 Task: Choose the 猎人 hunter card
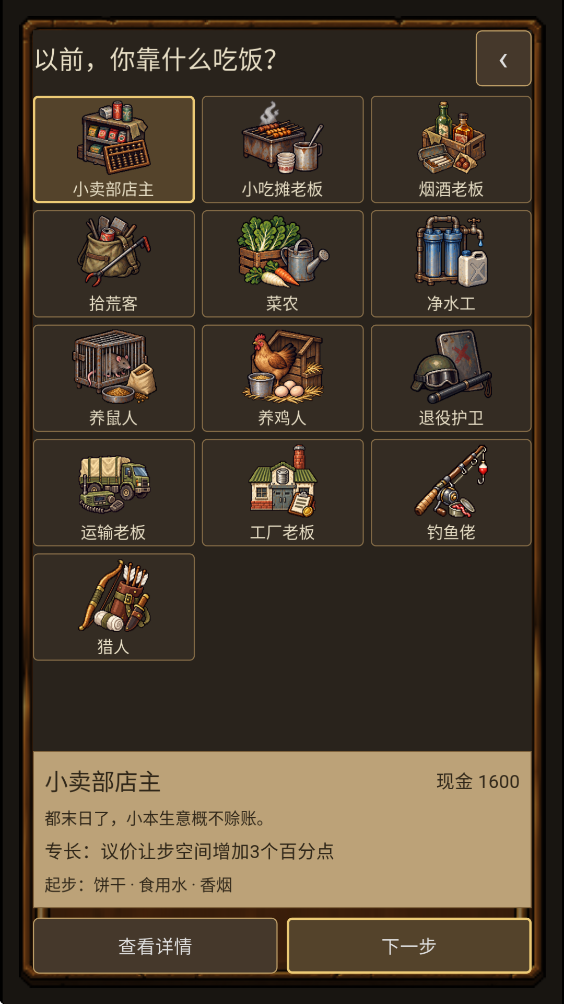tap(113, 606)
